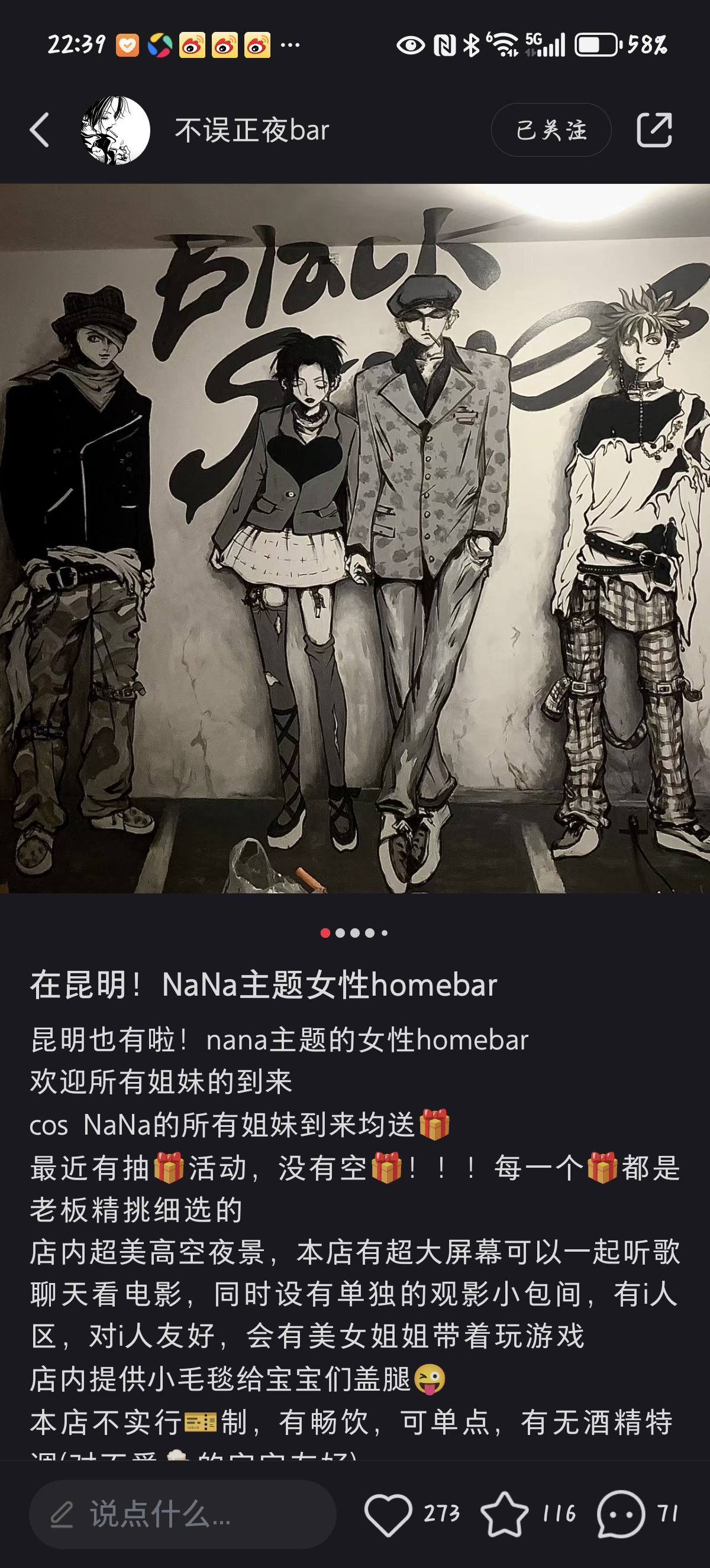Open the Black Stones mural photo
The image size is (710, 1568).
[x=355, y=539]
